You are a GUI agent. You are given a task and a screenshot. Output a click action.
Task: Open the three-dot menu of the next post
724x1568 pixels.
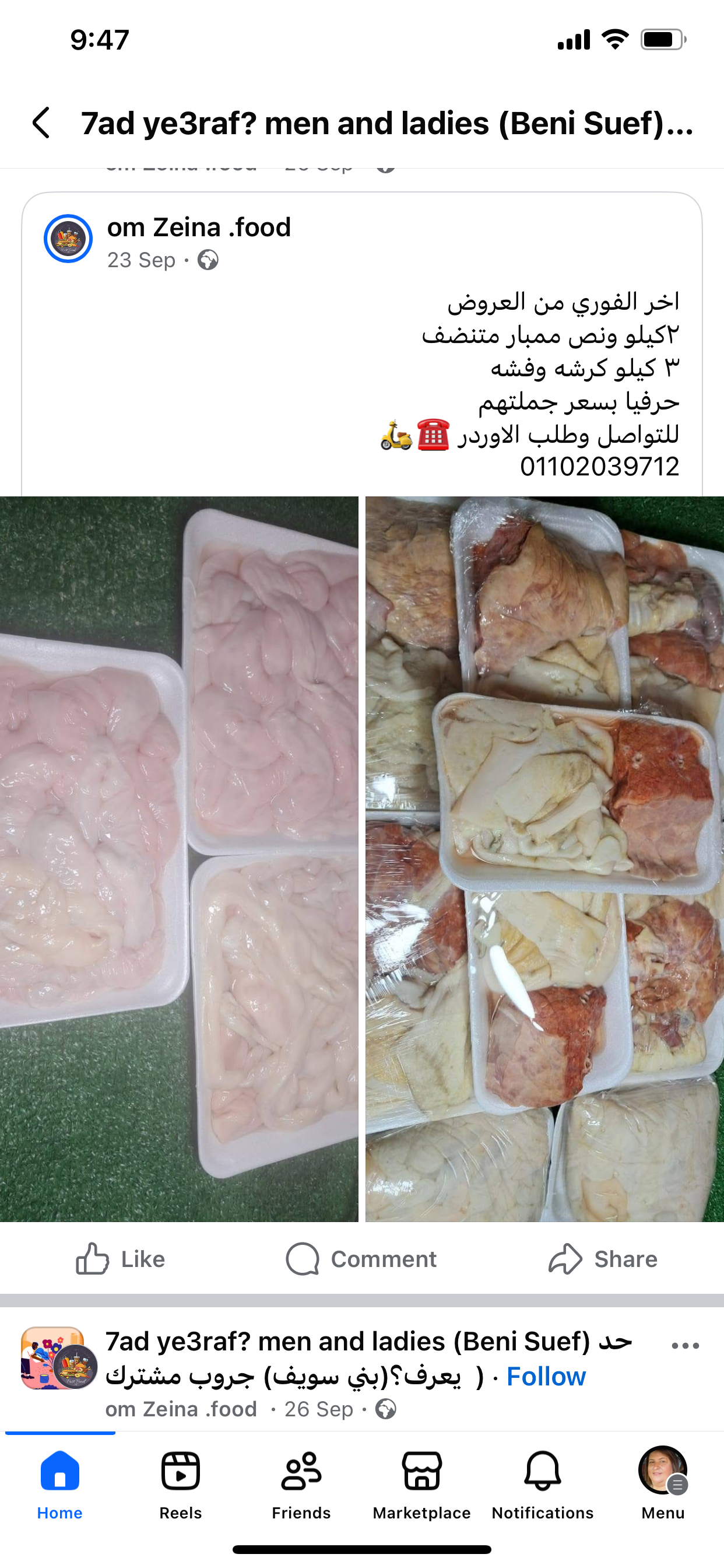click(x=685, y=1345)
